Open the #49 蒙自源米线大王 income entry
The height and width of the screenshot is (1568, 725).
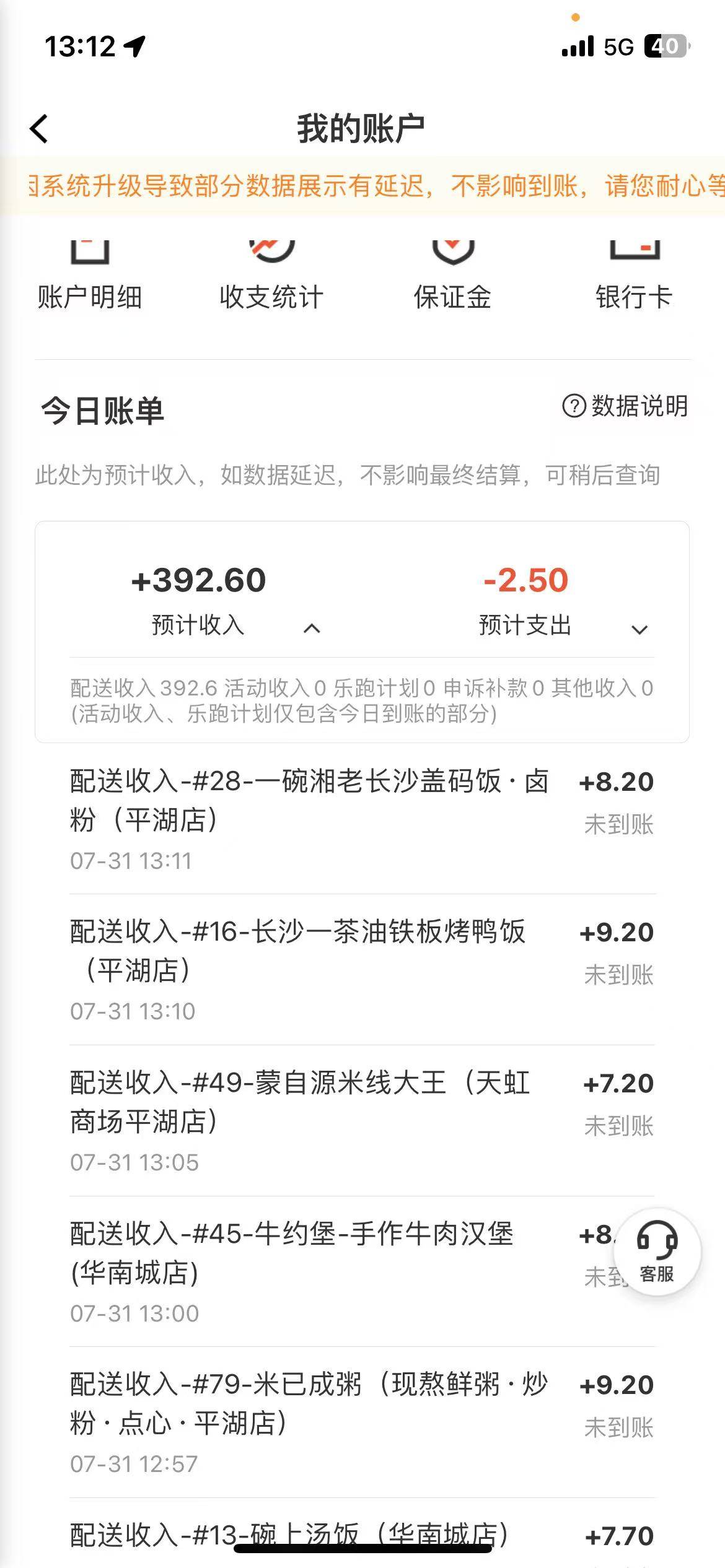(x=362, y=1121)
